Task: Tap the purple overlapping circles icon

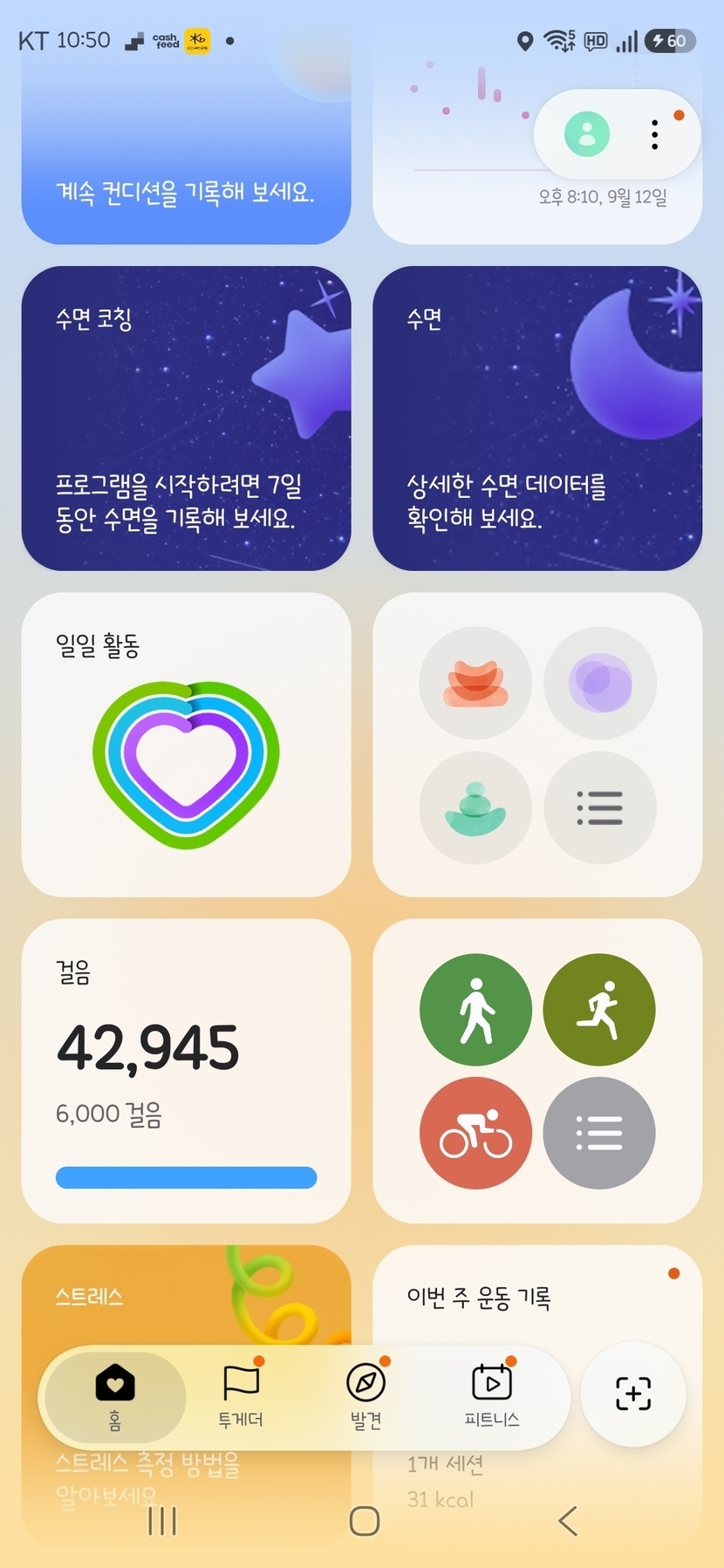Action: click(x=599, y=683)
